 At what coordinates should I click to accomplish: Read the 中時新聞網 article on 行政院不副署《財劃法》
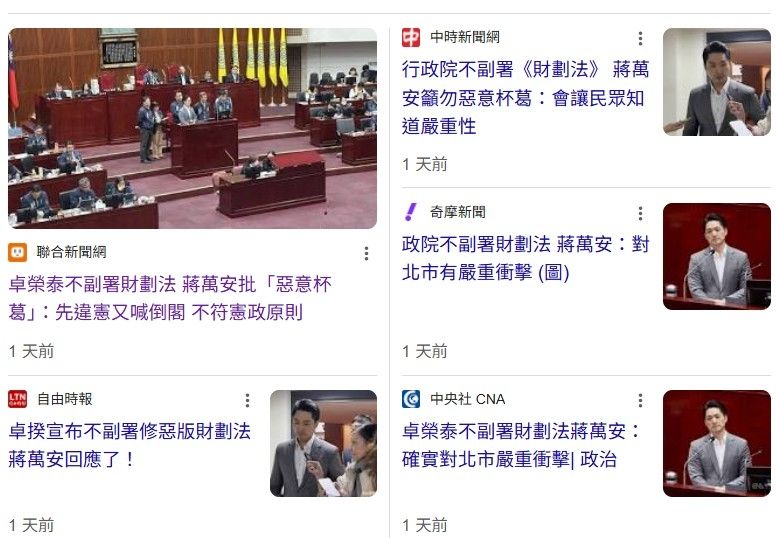pos(524,98)
